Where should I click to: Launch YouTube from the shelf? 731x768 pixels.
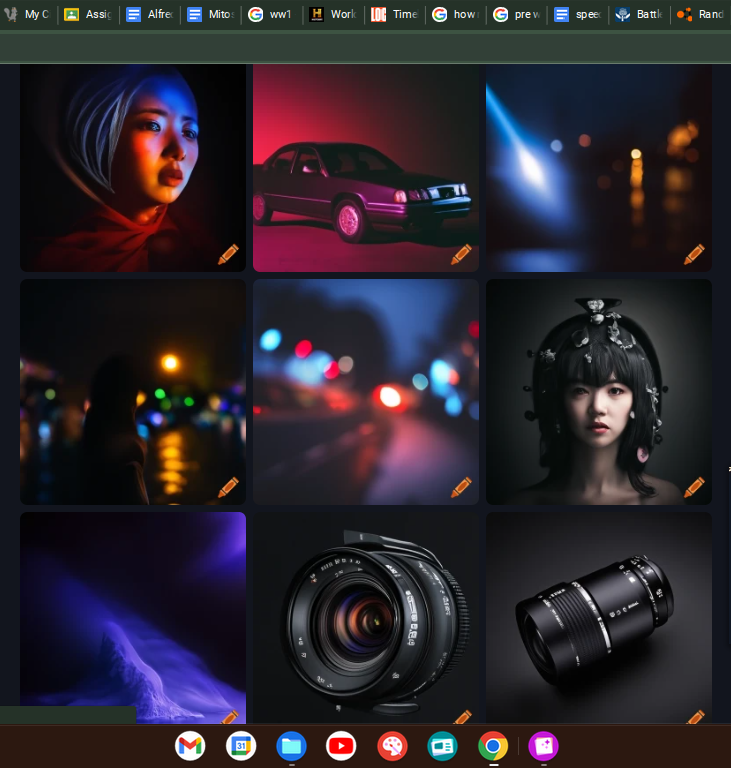coord(341,746)
